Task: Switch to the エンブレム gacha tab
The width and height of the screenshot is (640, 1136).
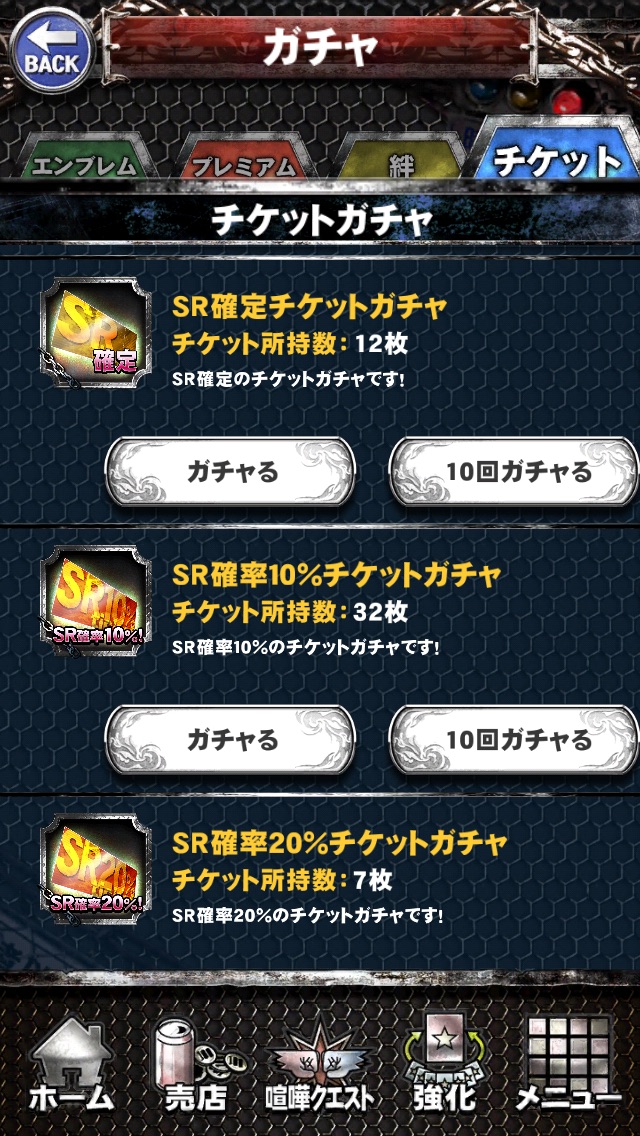Action: click(x=86, y=156)
